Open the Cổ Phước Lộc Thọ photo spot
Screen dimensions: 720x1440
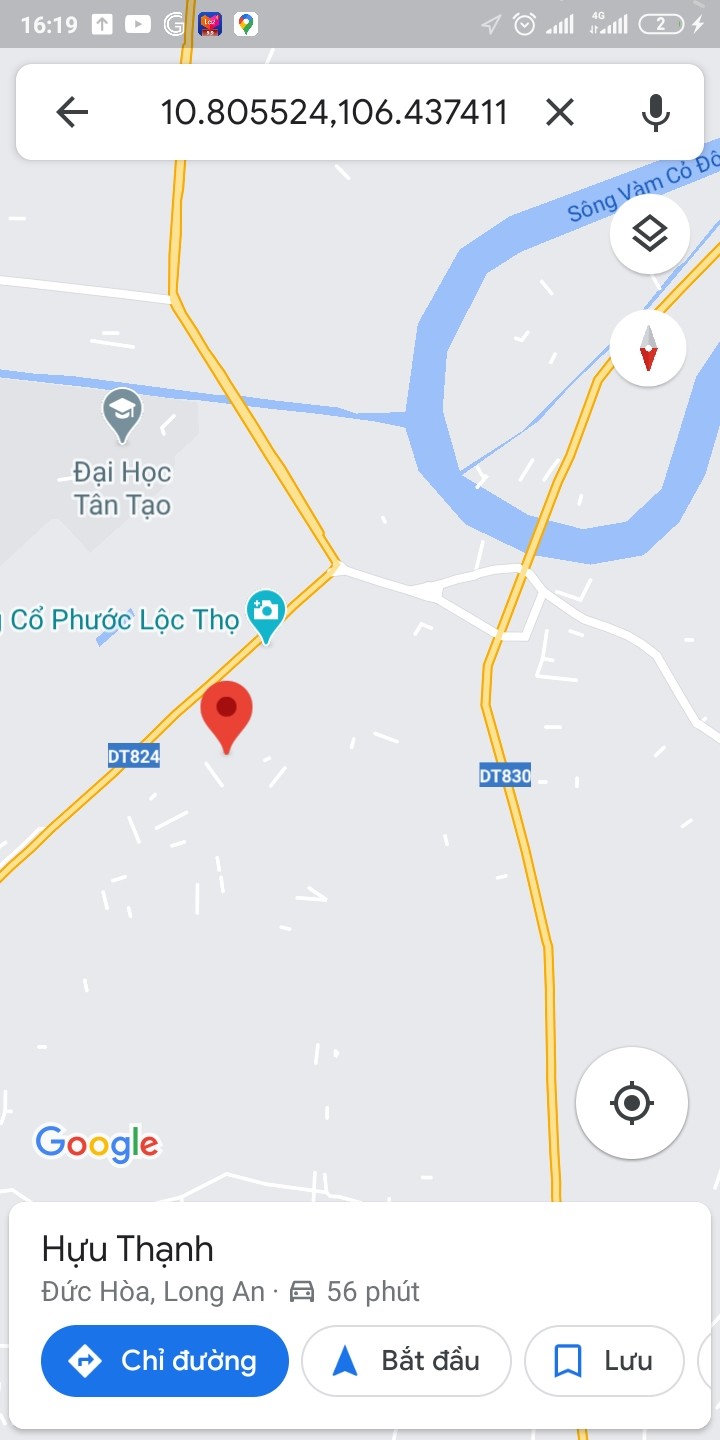266,615
